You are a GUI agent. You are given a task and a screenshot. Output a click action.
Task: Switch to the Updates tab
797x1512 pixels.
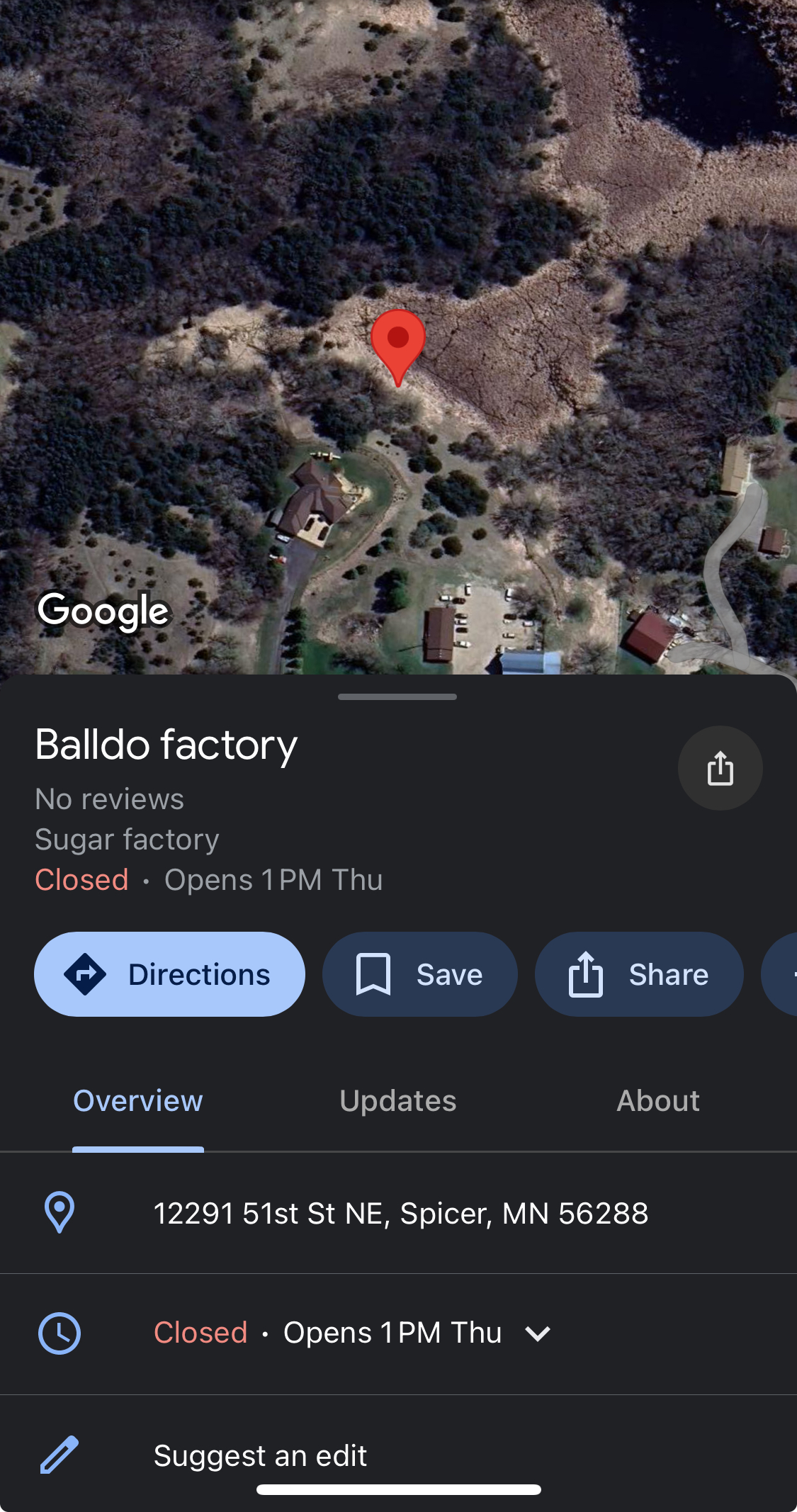[x=398, y=1101]
